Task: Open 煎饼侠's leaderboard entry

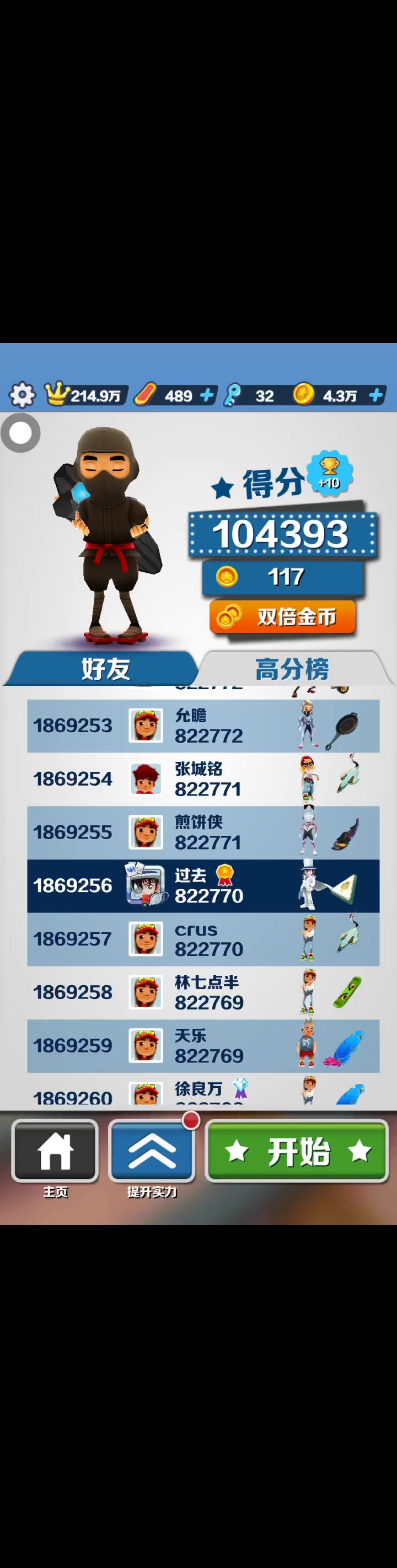Action: (x=203, y=832)
